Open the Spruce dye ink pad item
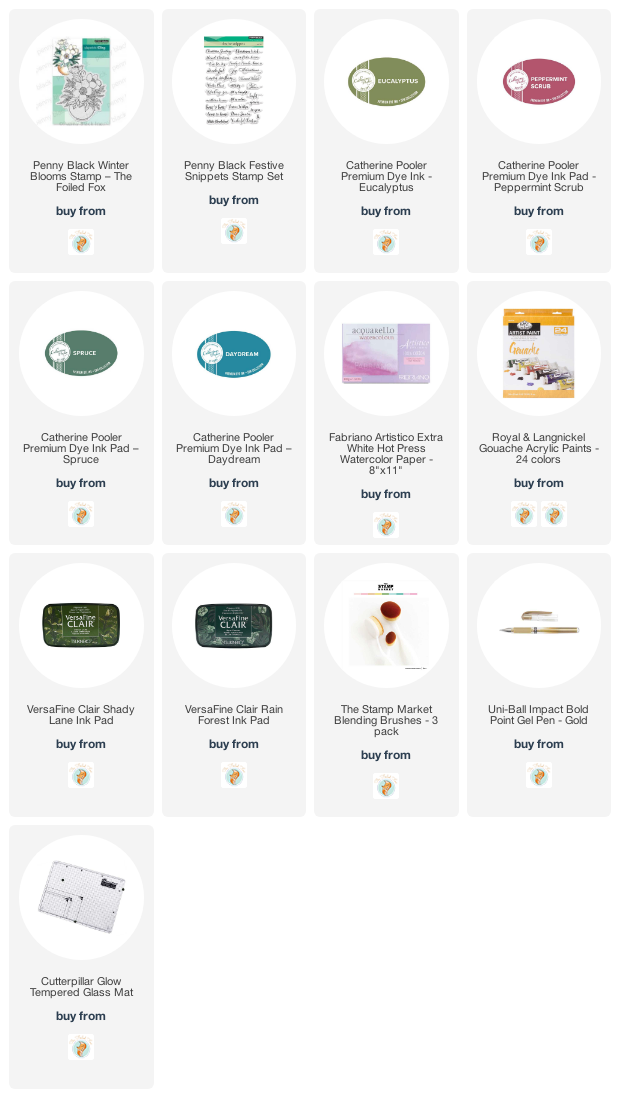 click(x=81, y=448)
